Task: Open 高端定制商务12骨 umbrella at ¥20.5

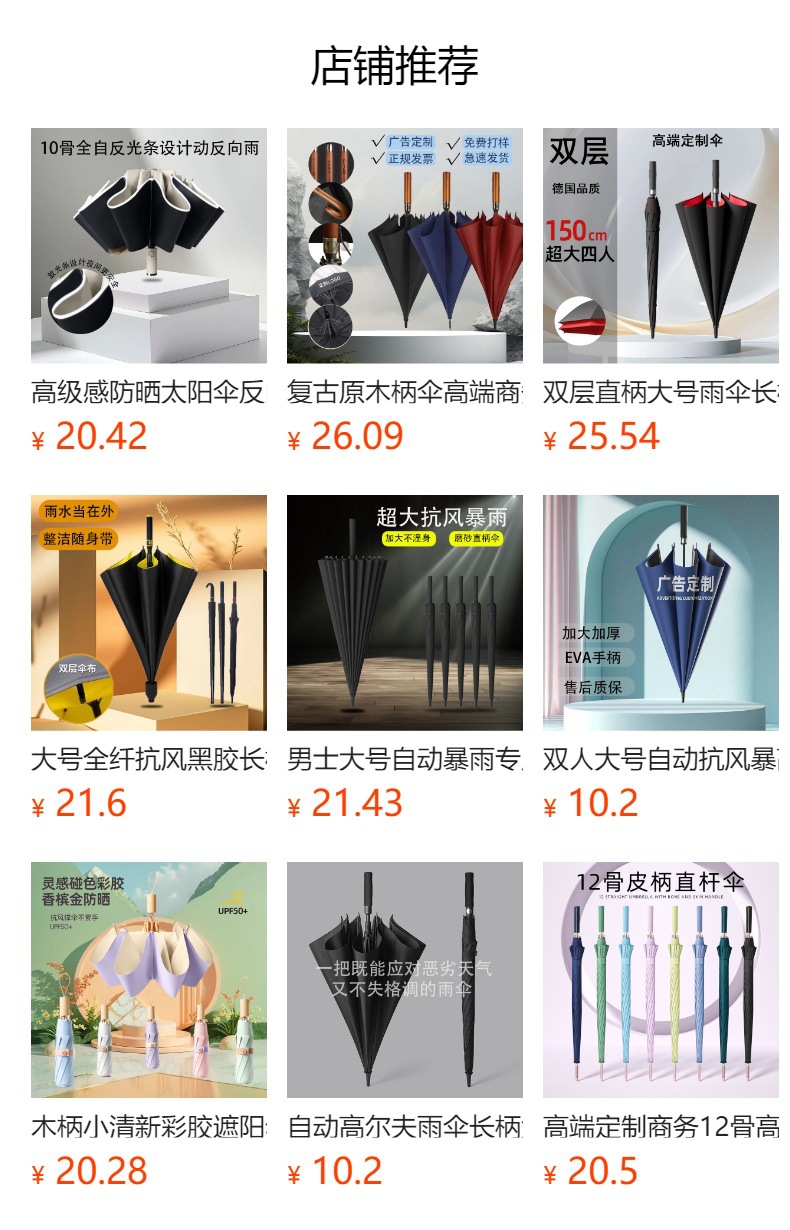Action: [661, 1025]
